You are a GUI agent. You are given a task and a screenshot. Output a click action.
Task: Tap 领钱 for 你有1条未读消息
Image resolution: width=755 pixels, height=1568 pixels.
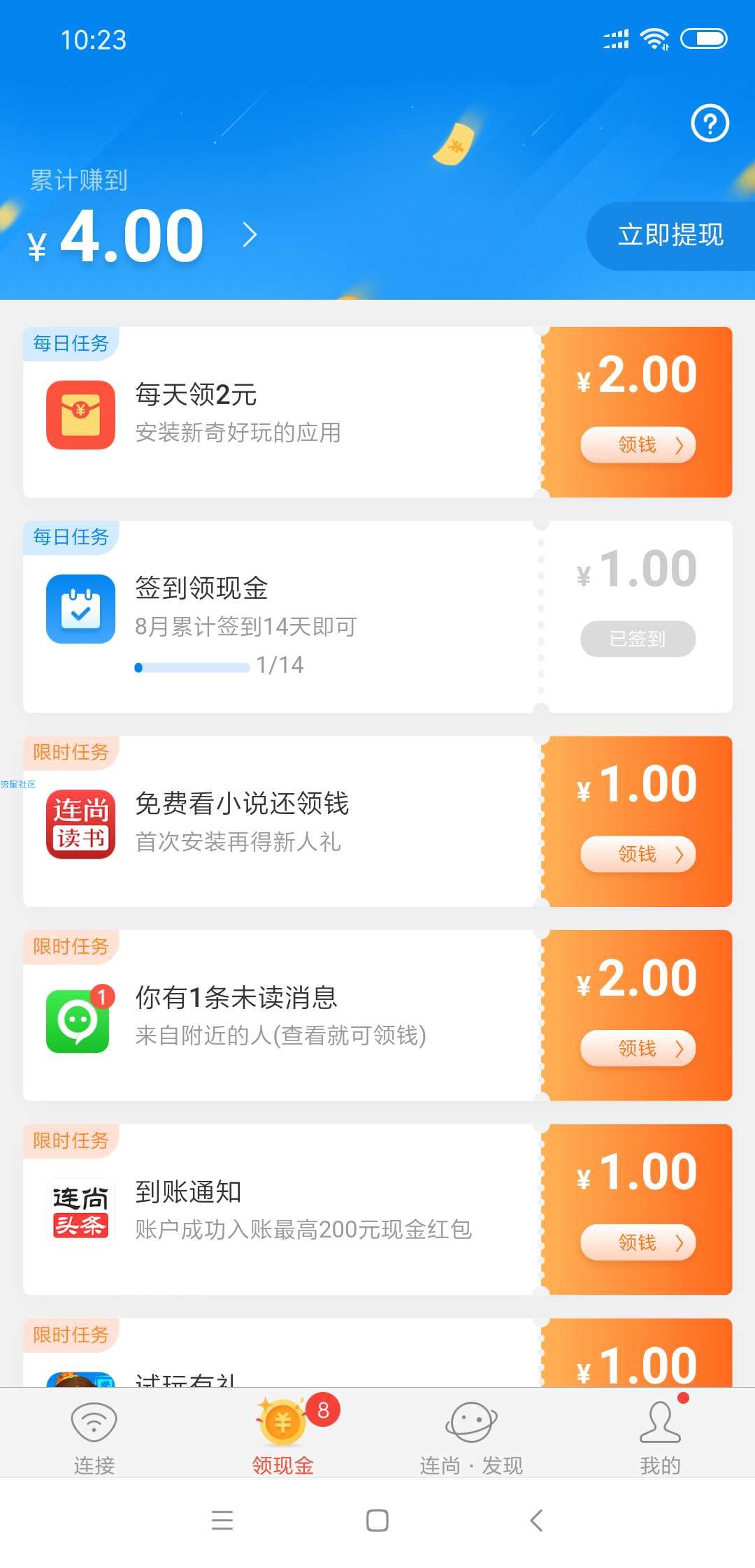pos(638,1048)
